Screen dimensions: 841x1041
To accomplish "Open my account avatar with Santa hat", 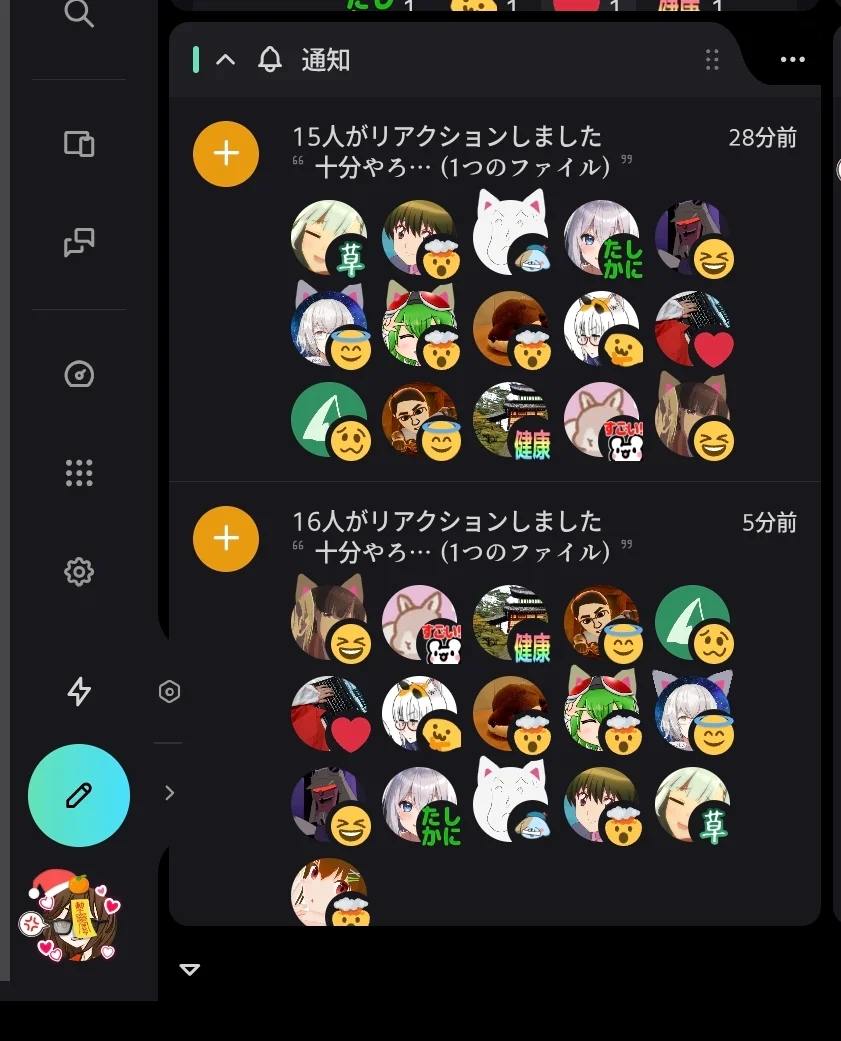I will point(68,918).
